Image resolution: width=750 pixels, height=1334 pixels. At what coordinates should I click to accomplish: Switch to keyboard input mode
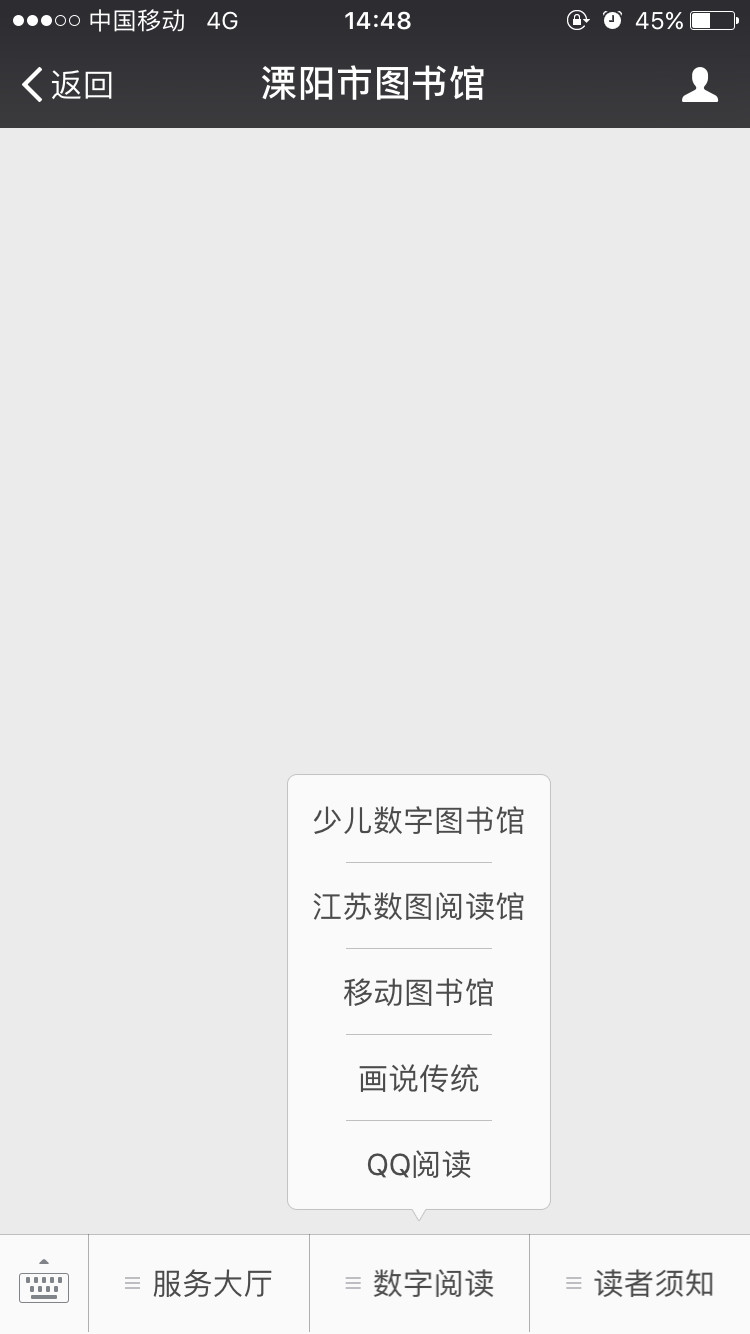coord(44,1284)
